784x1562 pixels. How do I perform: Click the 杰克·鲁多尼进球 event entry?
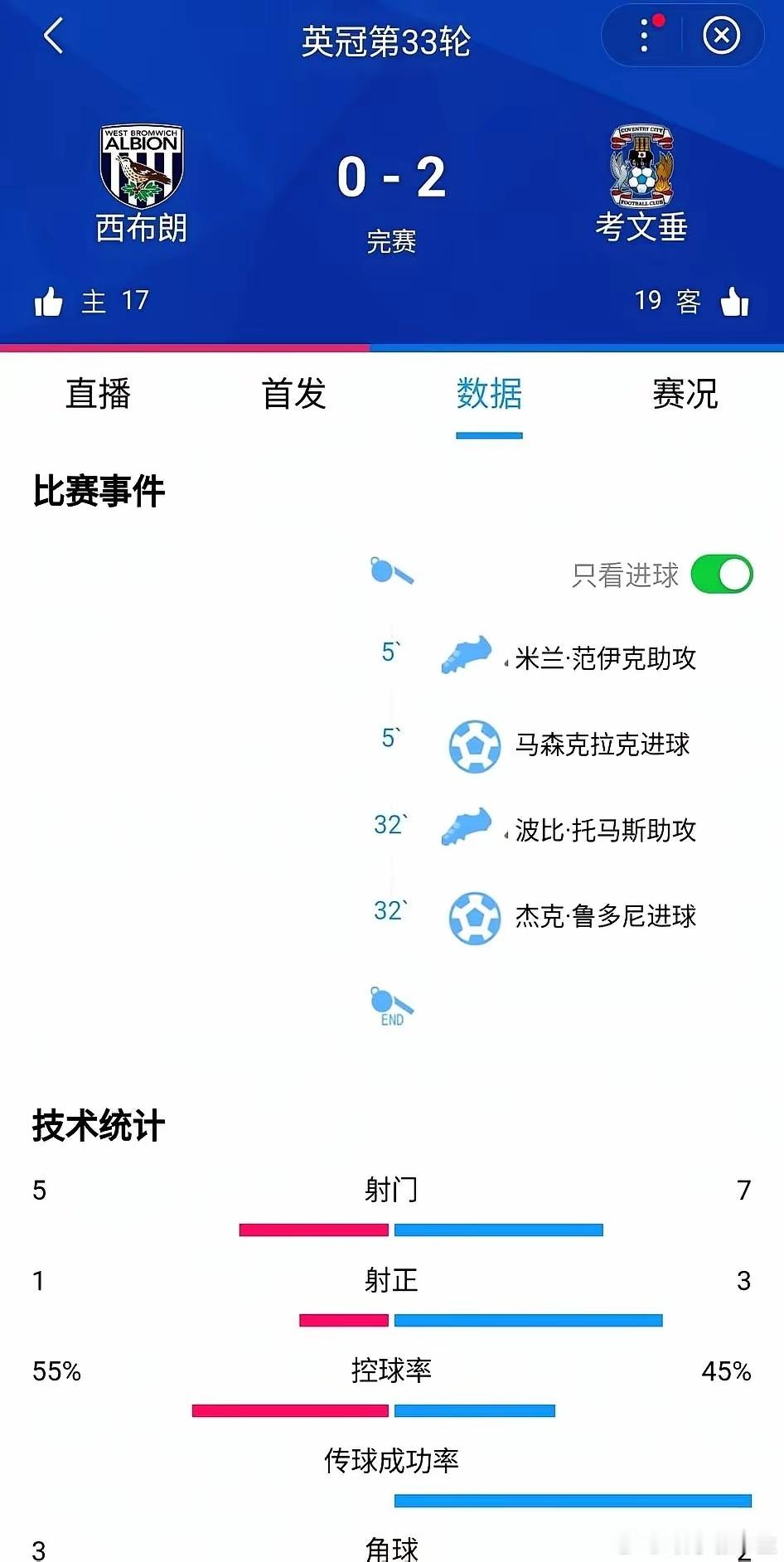pos(604,916)
